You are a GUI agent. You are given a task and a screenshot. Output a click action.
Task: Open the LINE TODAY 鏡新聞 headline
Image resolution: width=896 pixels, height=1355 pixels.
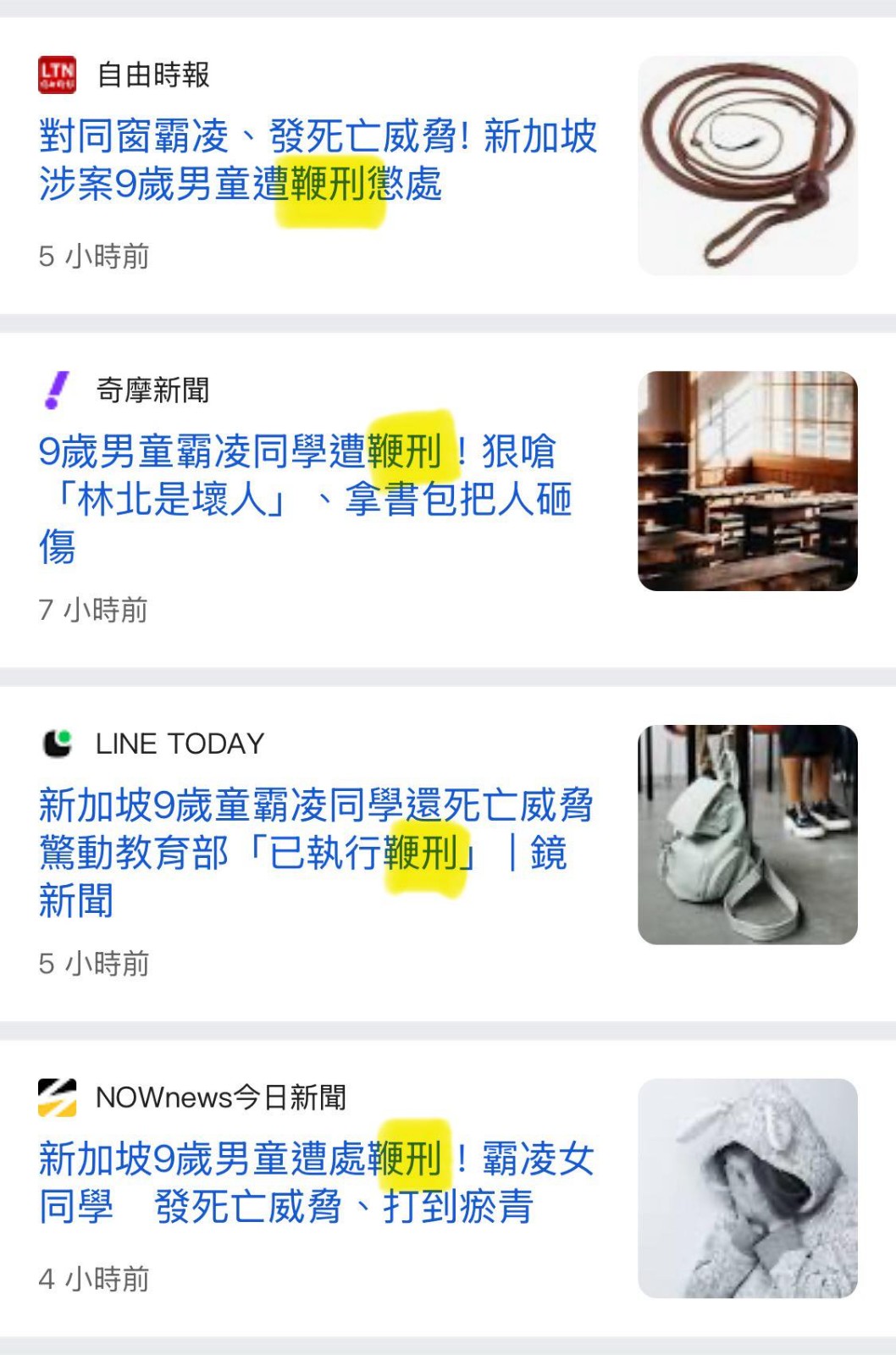point(315,851)
